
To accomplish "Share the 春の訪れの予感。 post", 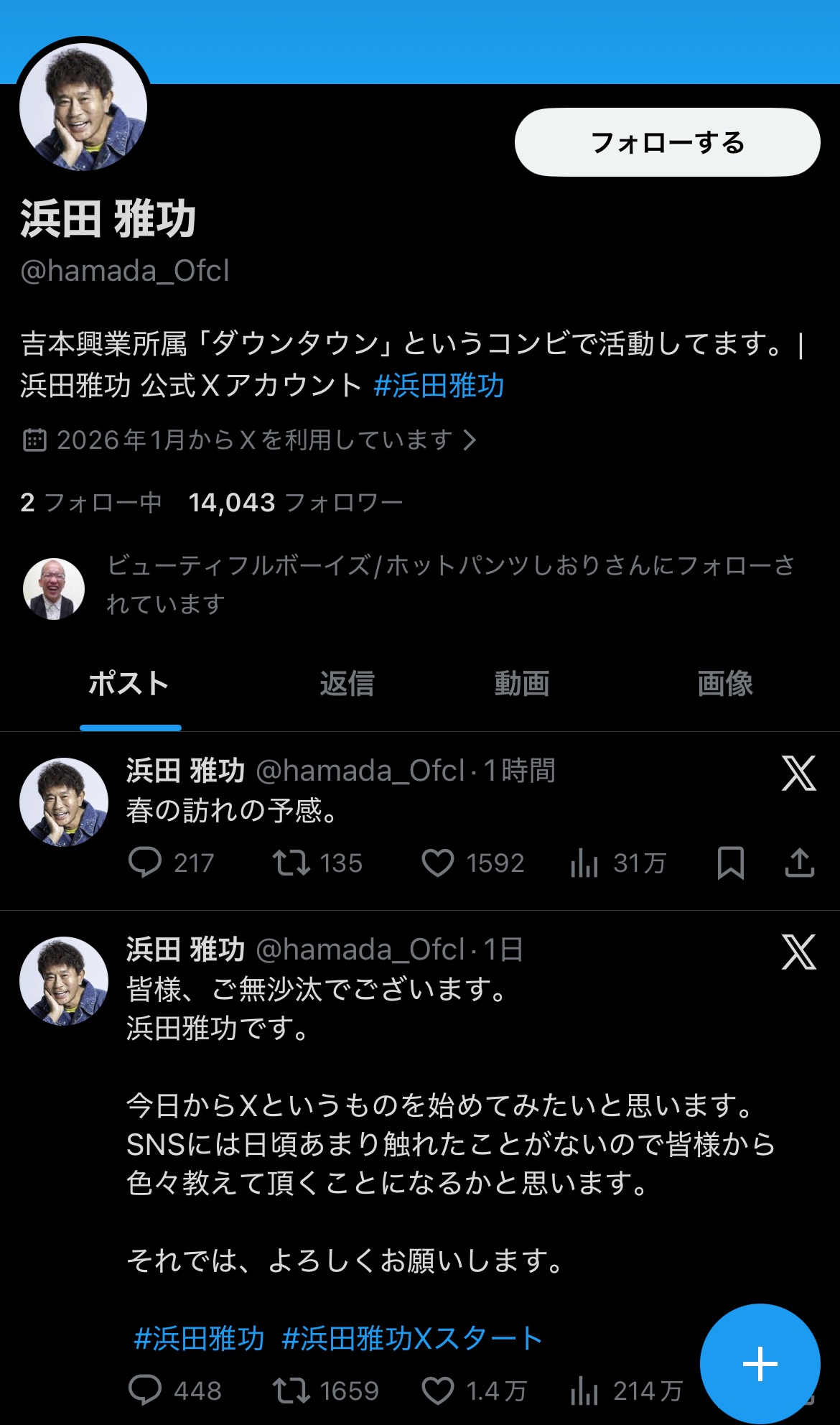I will click(x=799, y=863).
